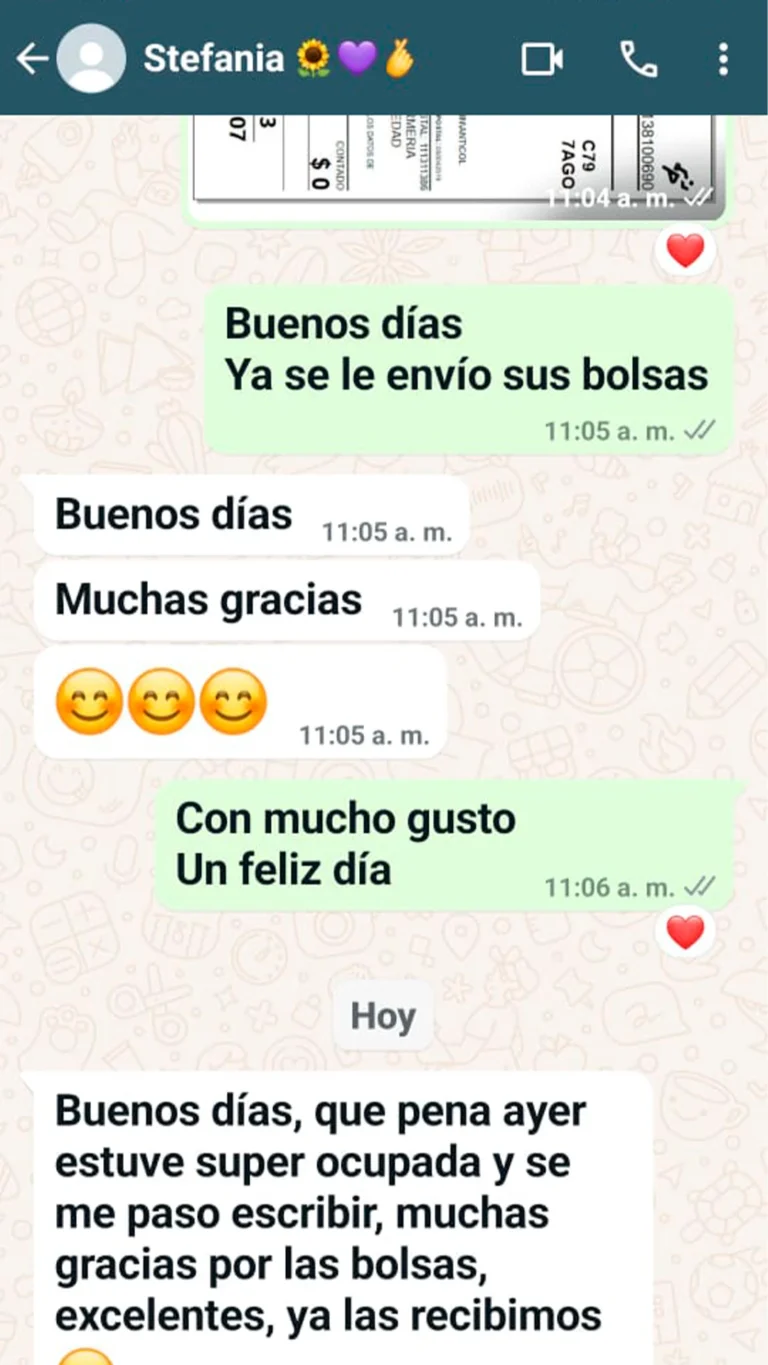Start a video call with Stefania
This screenshot has width=768, height=1365.
tap(544, 59)
